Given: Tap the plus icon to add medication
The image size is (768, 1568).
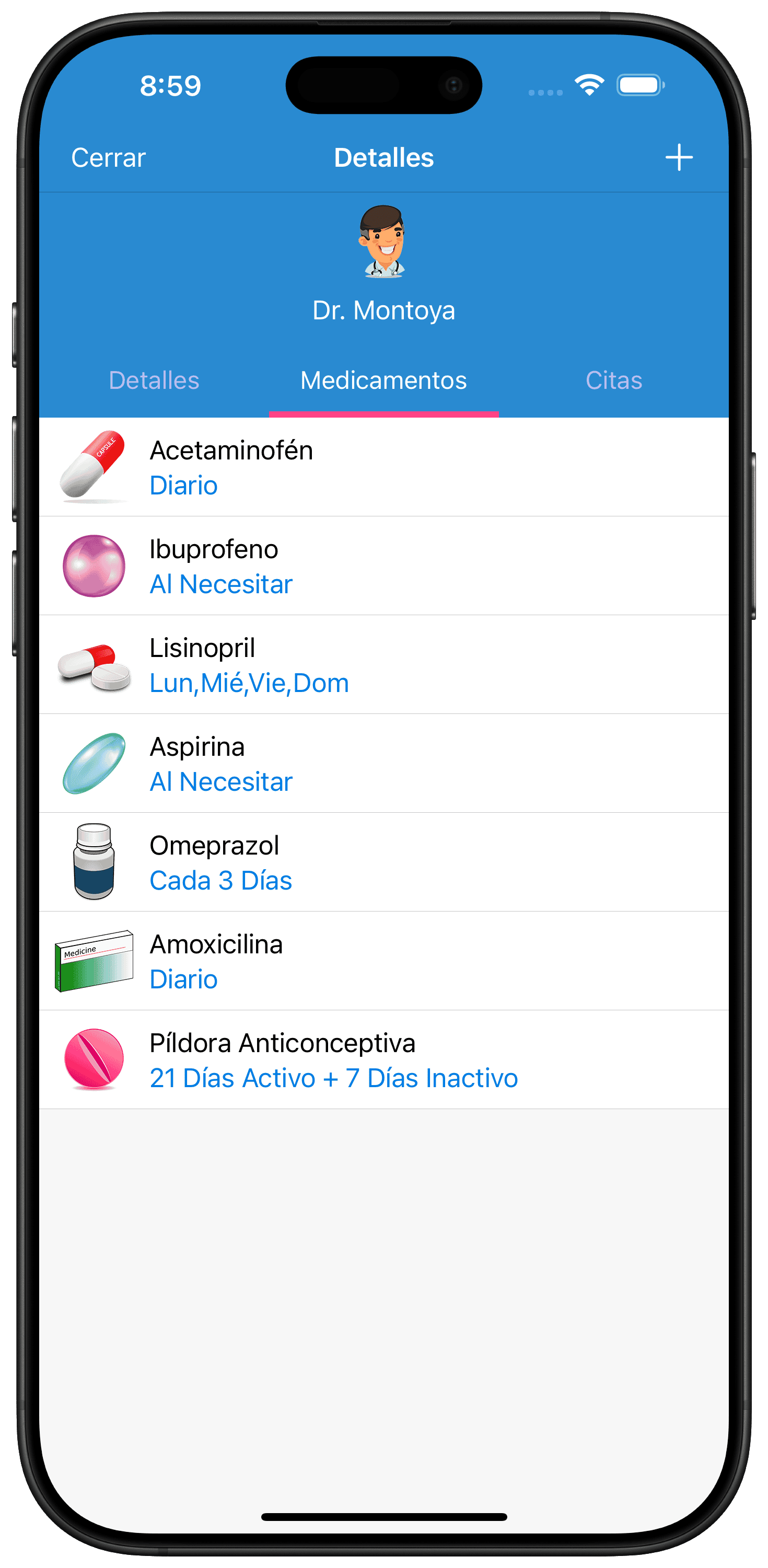Looking at the screenshot, I should [679, 158].
